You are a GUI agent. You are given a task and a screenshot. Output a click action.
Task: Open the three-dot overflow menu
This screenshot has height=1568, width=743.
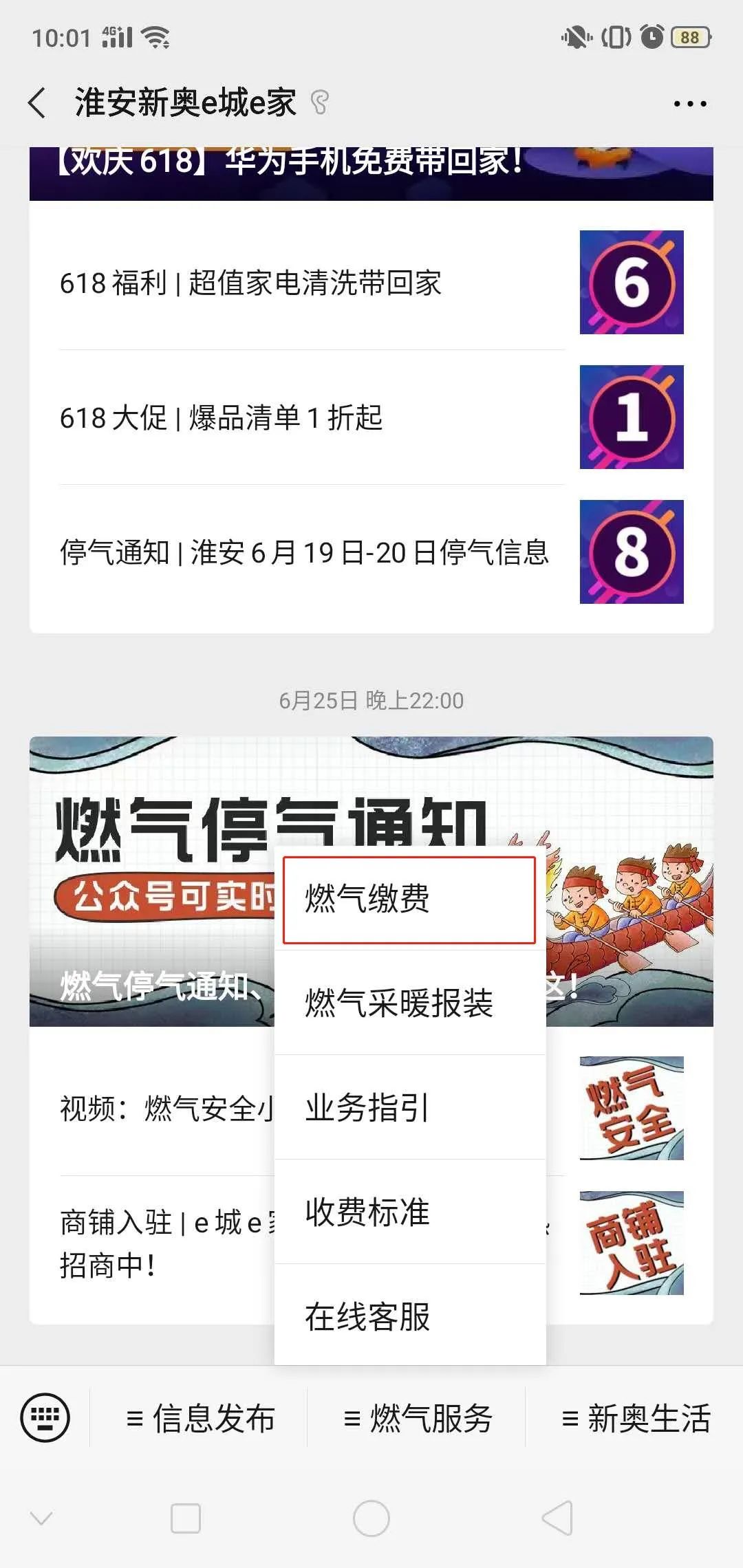pos(689,104)
